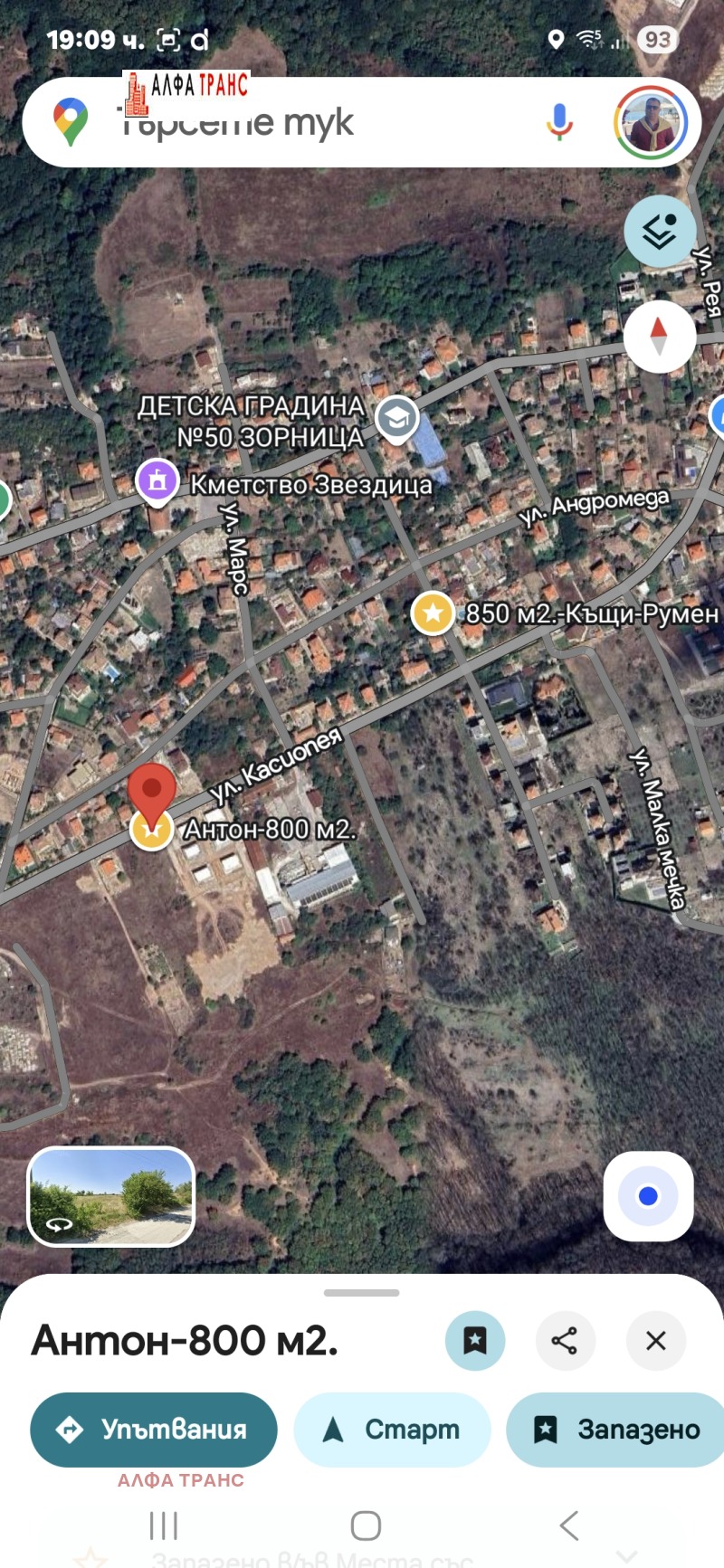
Task: Start navigation with the Упътвания button
Action: (153, 1429)
